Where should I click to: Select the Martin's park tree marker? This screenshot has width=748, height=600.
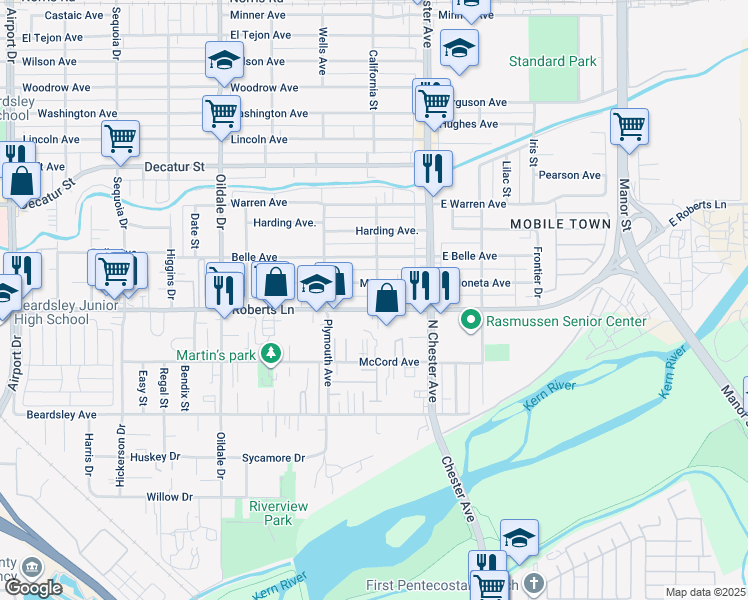pos(271,355)
